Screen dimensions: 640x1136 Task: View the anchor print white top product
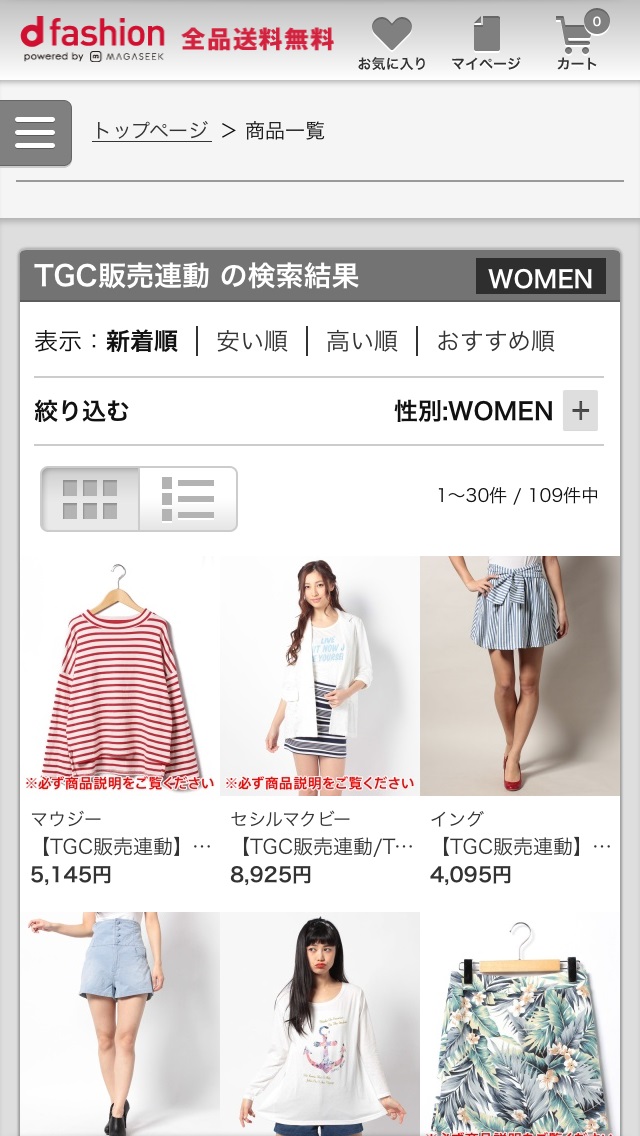point(320,1020)
